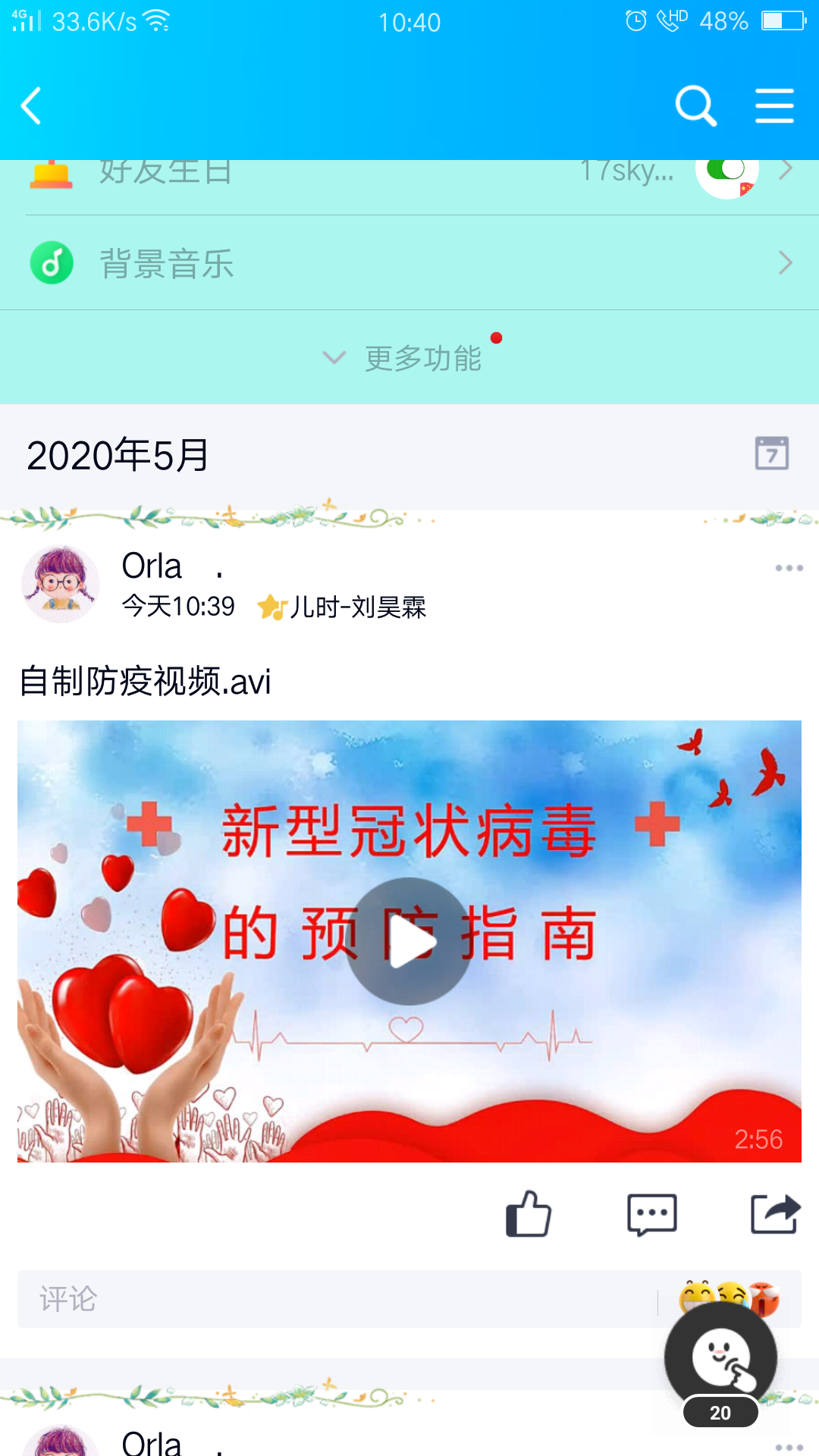Screen dimensions: 819x1456
Task: Tap the 评论 comment input field
Action: pyautogui.click(x=334, y=1299)
